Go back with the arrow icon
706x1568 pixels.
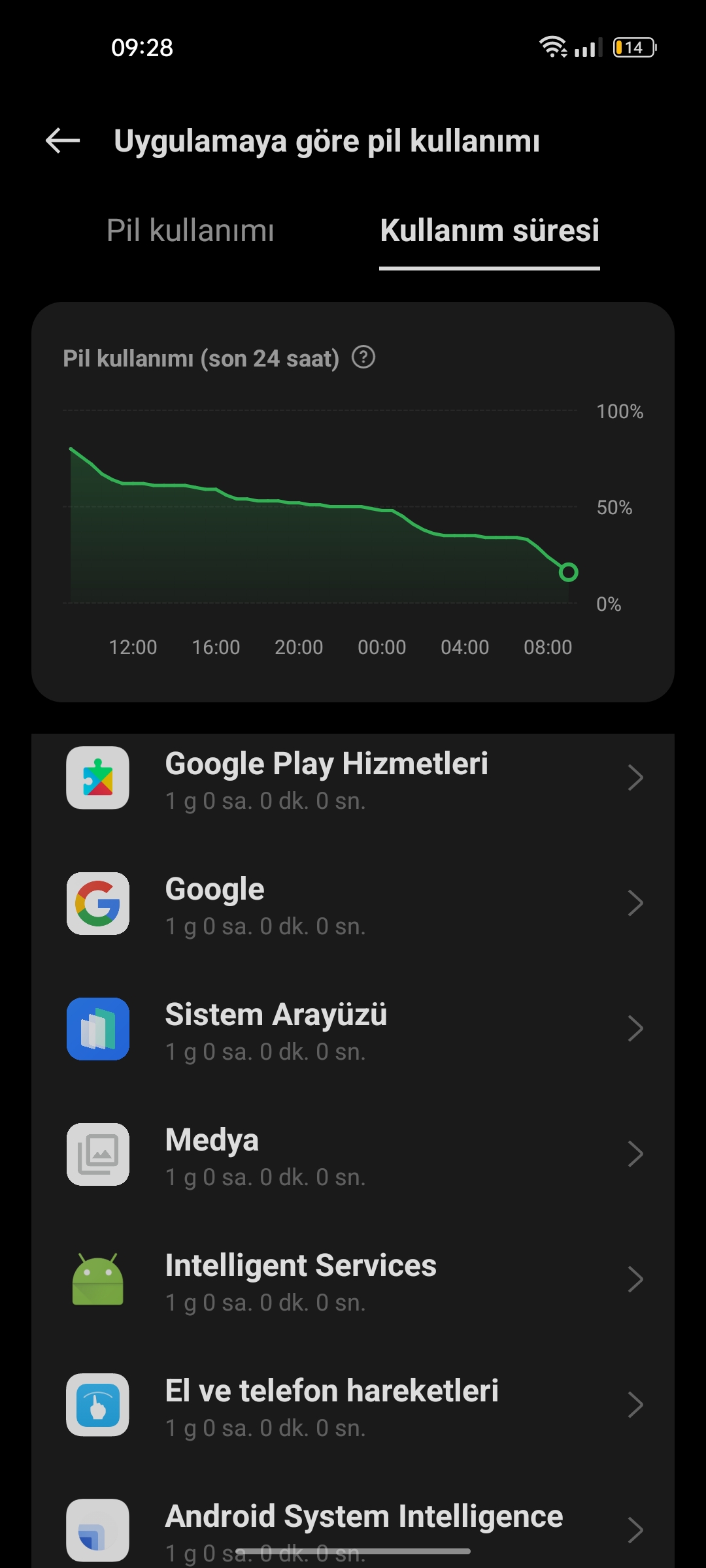[63, 140]
